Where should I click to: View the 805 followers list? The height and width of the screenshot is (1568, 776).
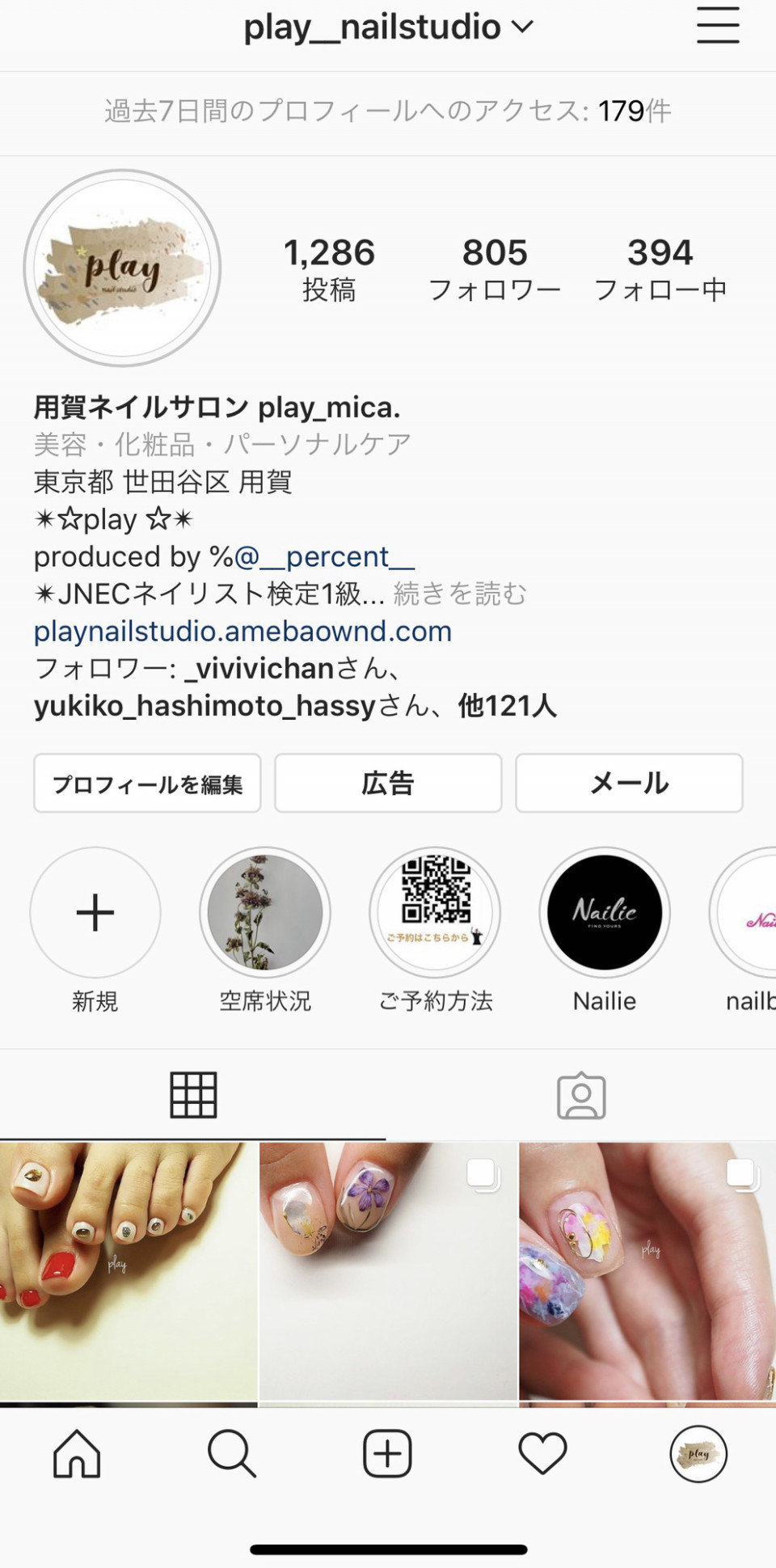[x=495, y=268]
